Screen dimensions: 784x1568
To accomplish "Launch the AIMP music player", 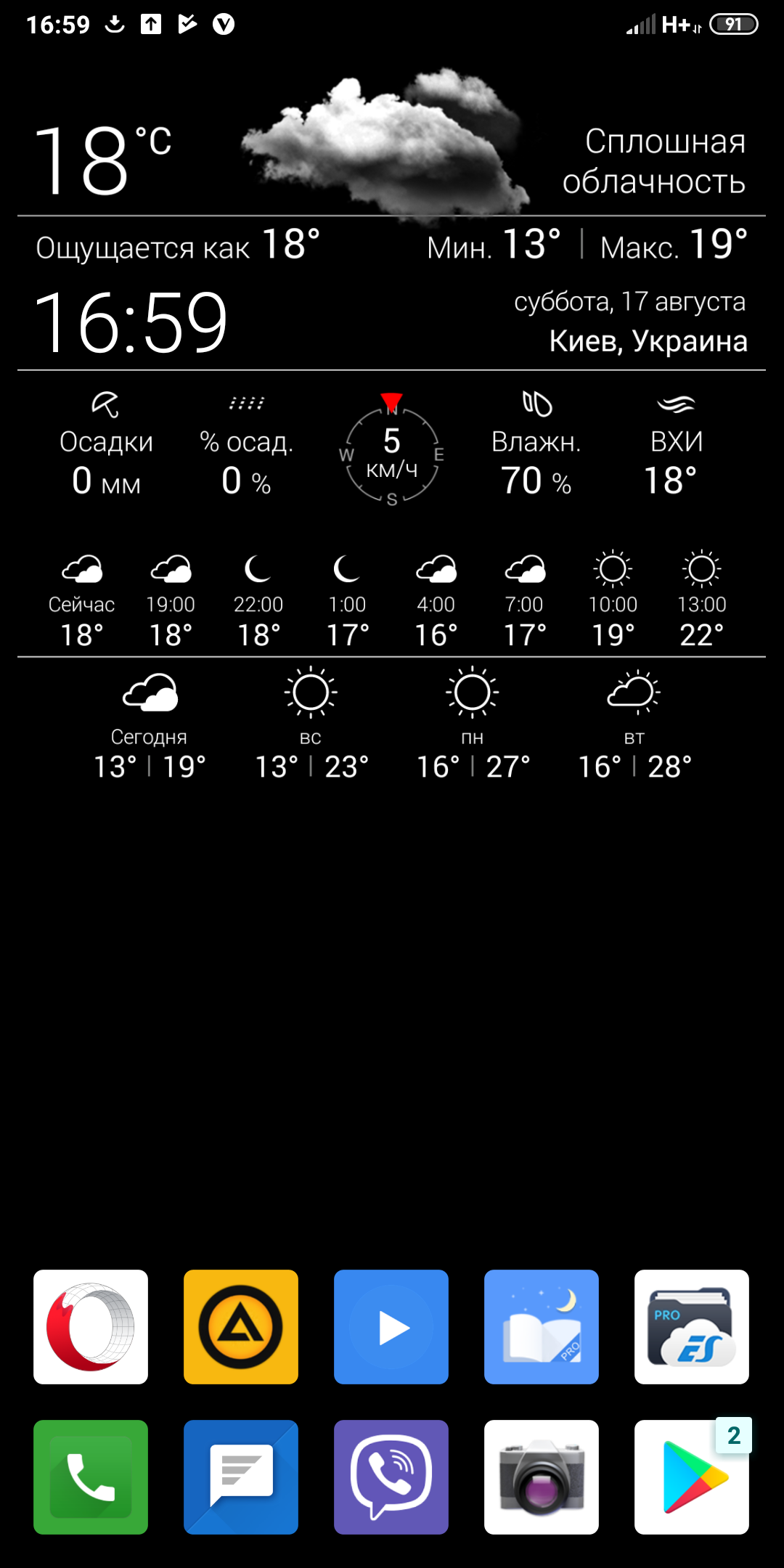I will pos(241,1326).
